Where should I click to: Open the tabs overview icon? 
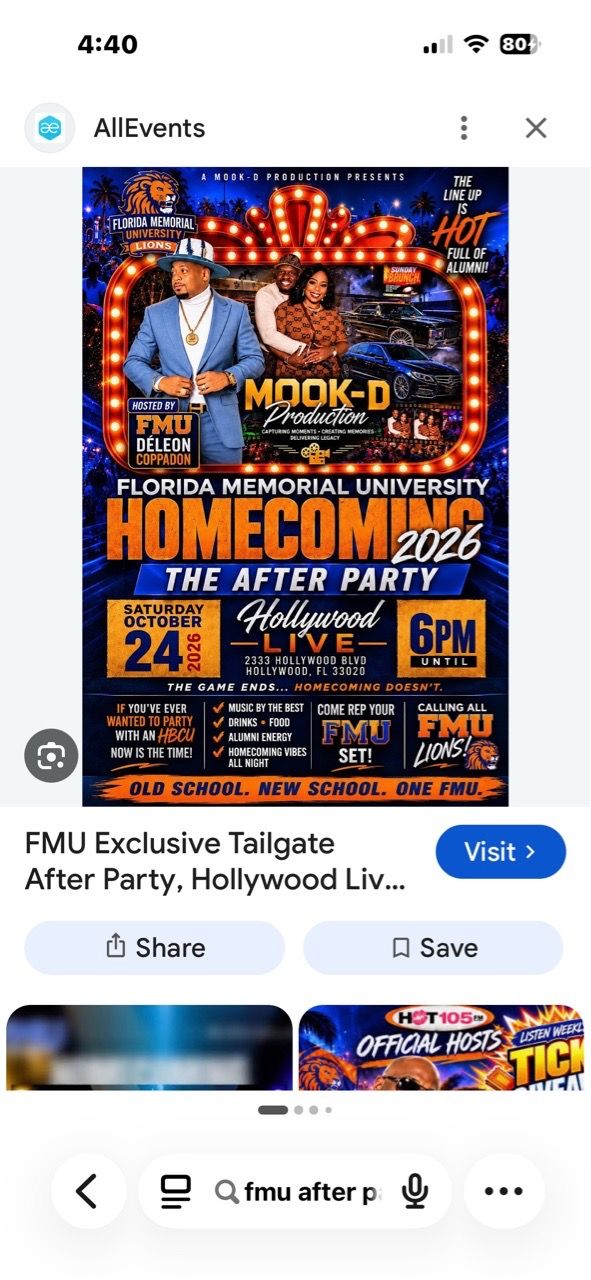(176, 1191)
